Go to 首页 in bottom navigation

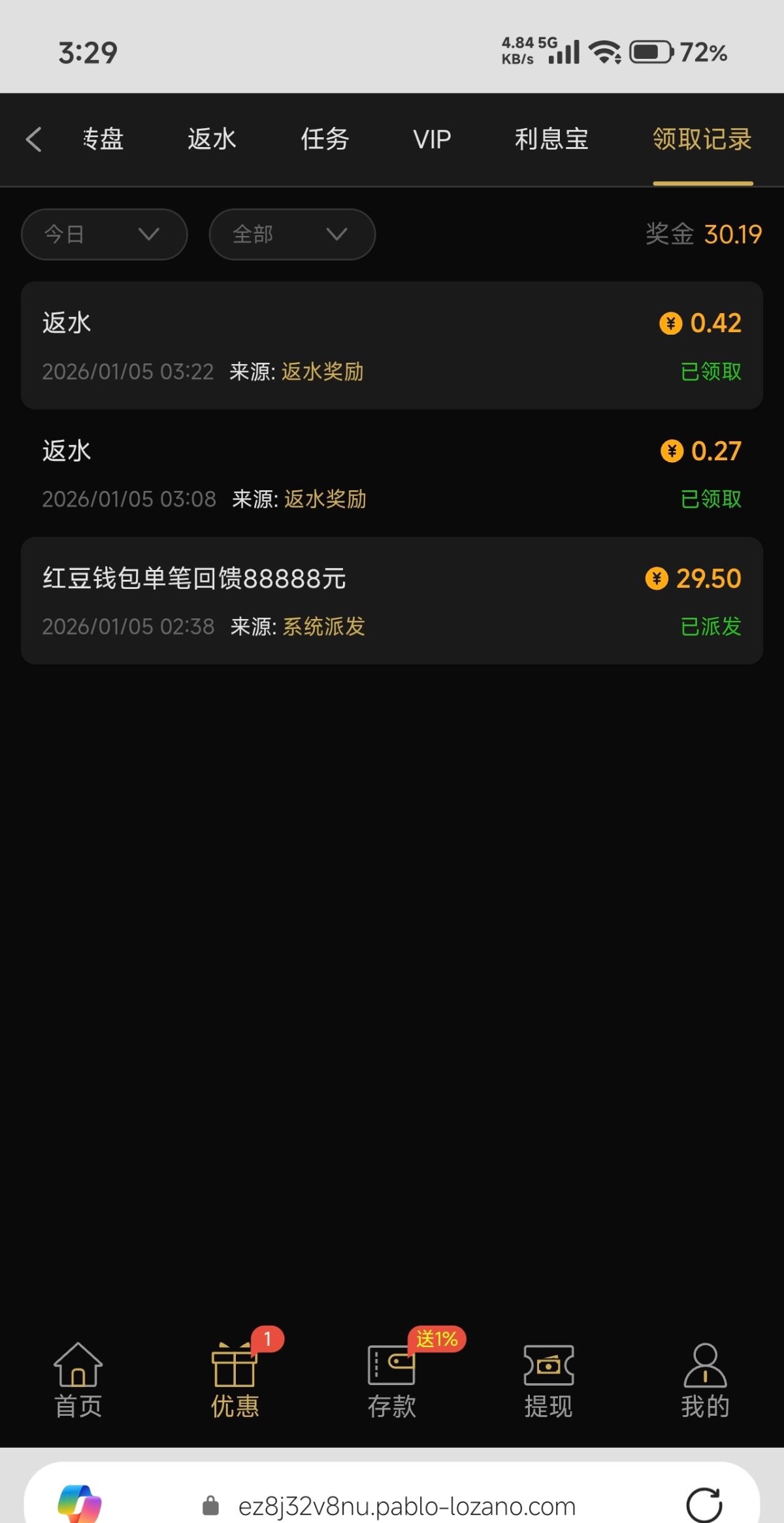pos(78,1379)
